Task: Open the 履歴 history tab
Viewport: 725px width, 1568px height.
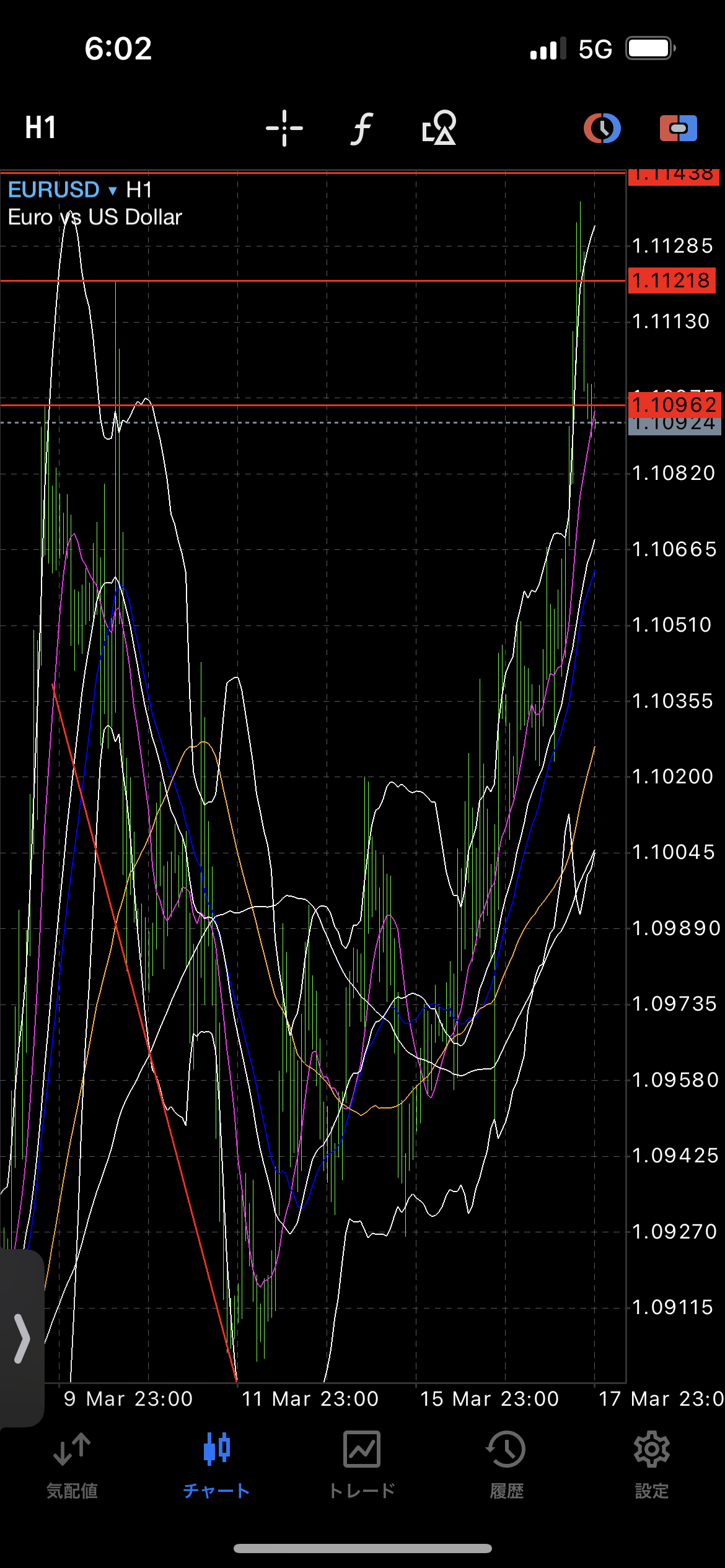Action: pos(506,1465)
